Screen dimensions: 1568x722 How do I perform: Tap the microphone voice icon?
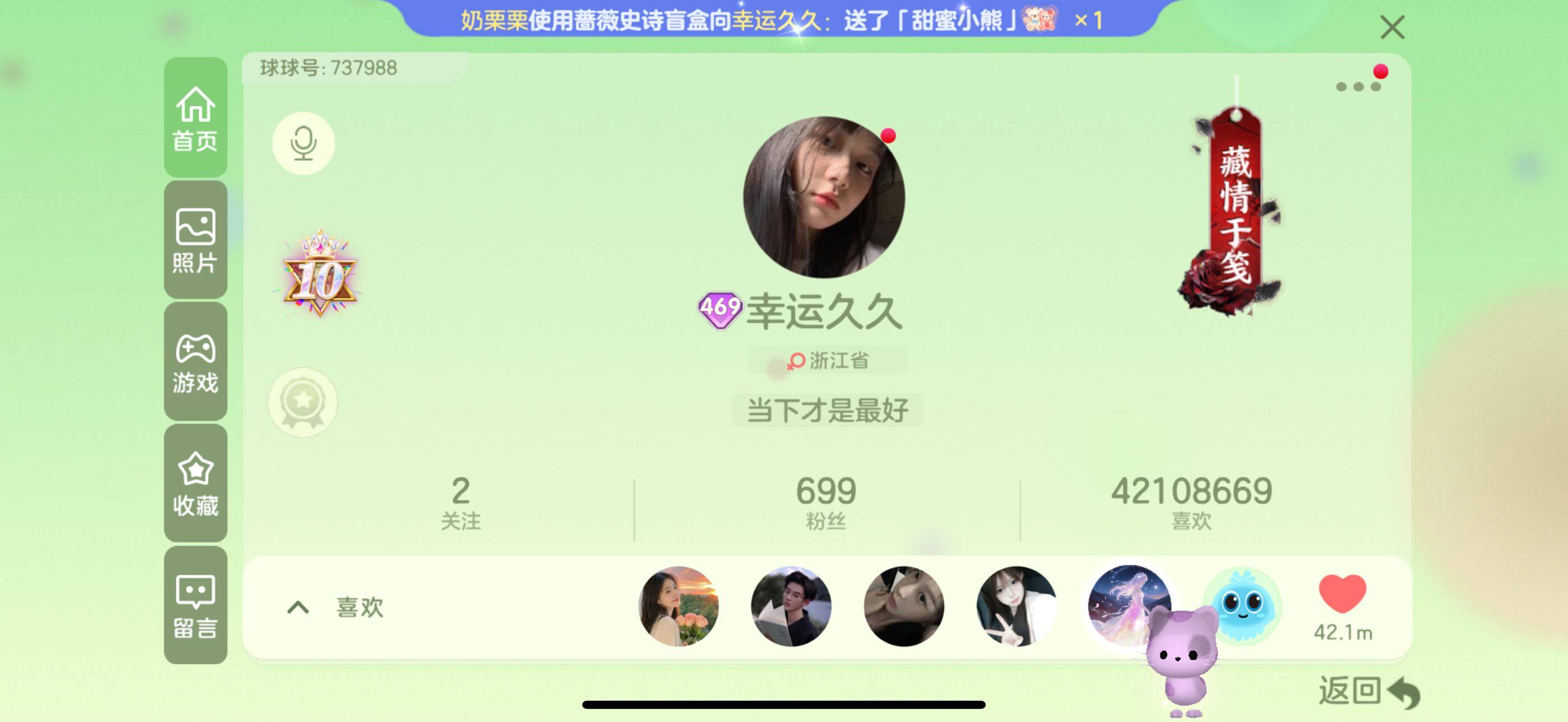tap(303, 143)
